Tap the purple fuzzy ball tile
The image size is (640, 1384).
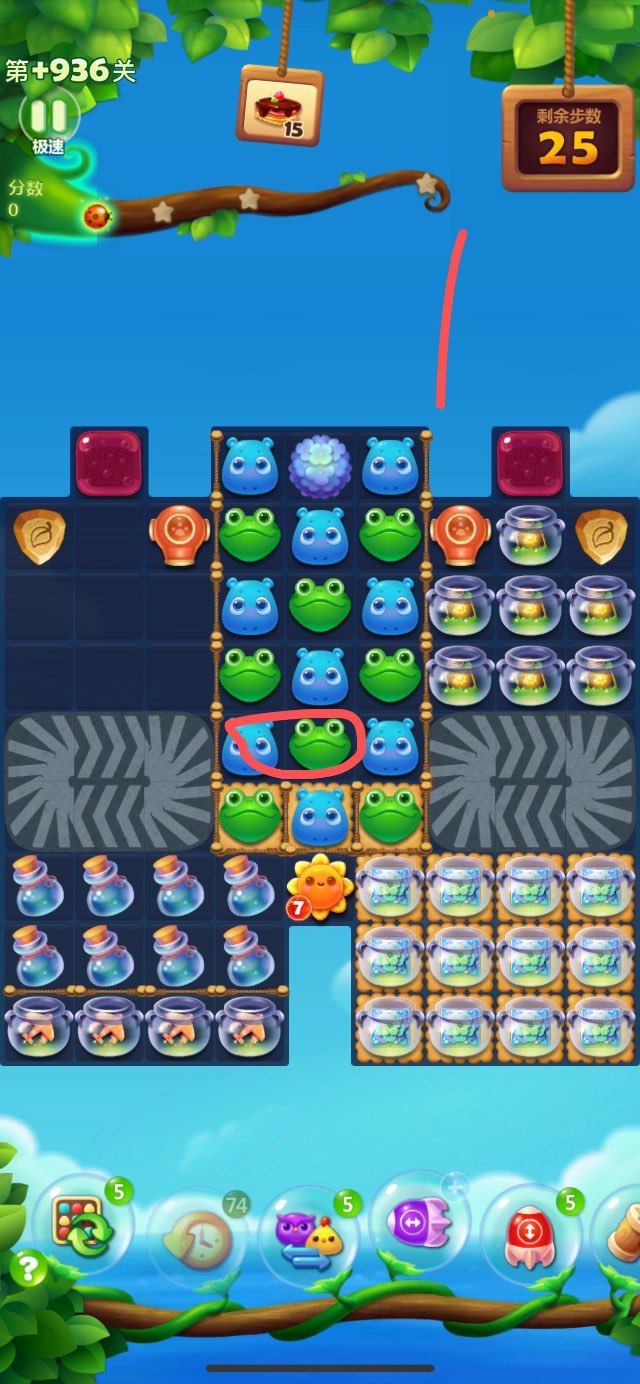click(x=320, y=466)
